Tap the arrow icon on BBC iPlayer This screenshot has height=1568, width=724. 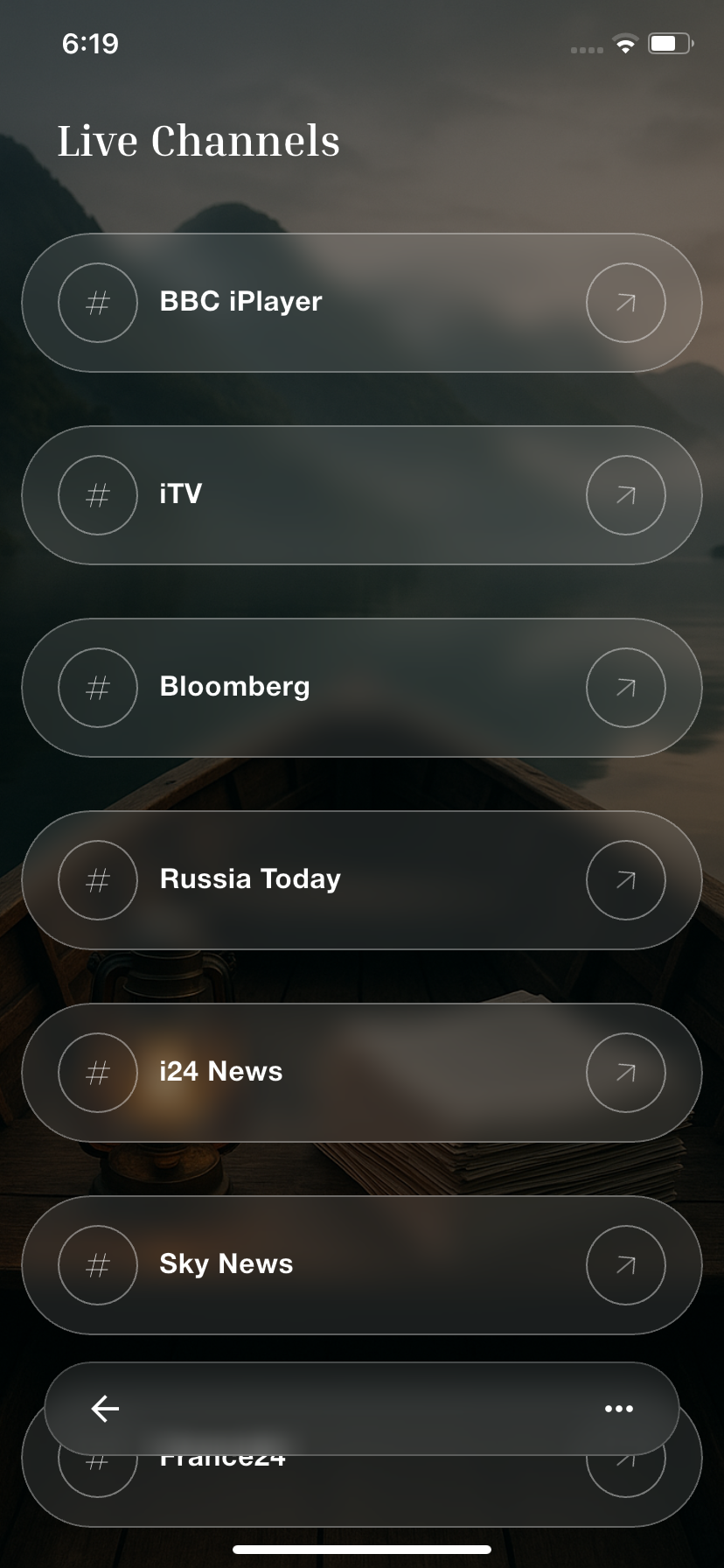click(625, 303)
